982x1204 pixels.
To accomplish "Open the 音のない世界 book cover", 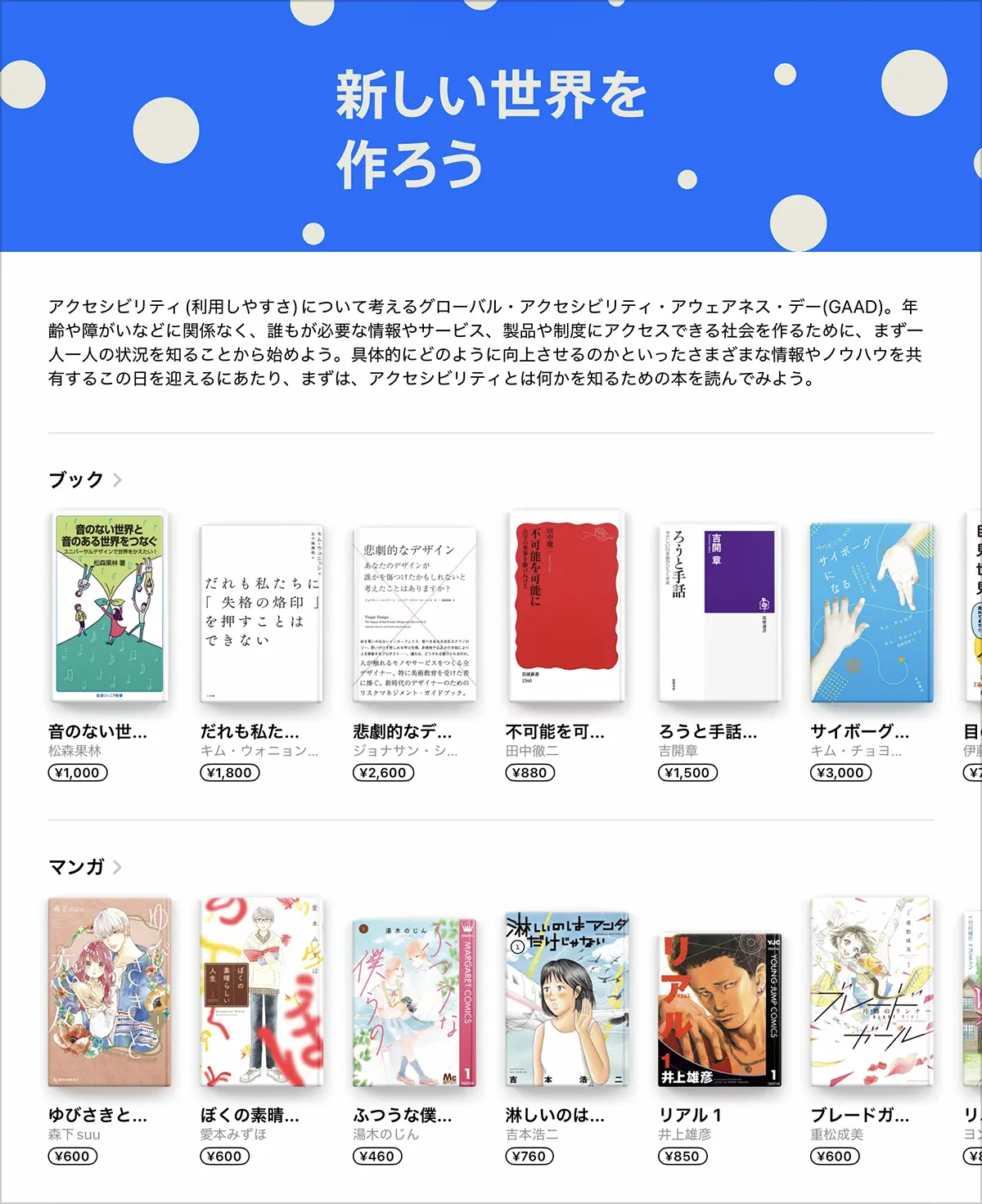I will coord(109,607).
